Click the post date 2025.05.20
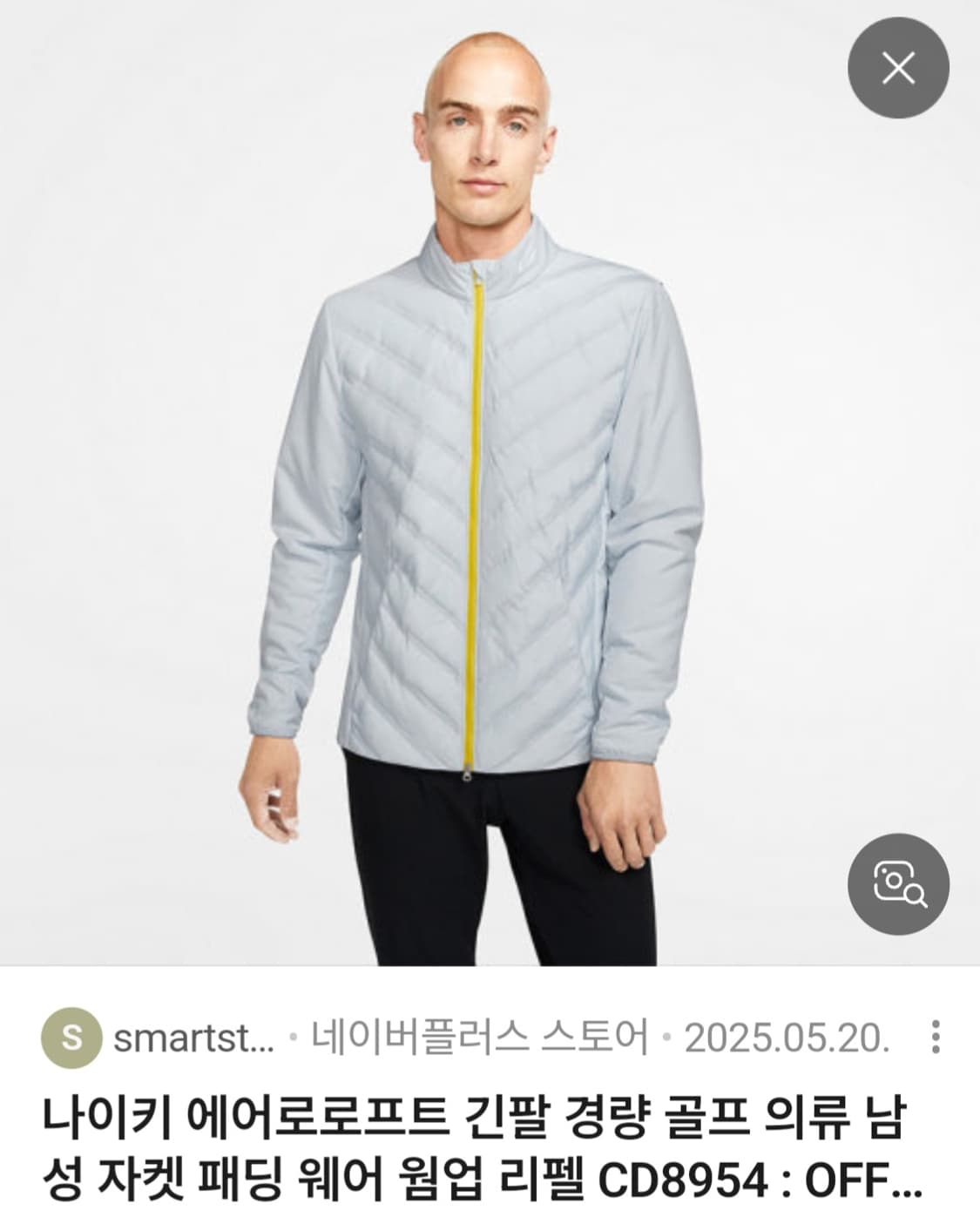Viewport: 980px width, 1224px height. point(788,1035)
